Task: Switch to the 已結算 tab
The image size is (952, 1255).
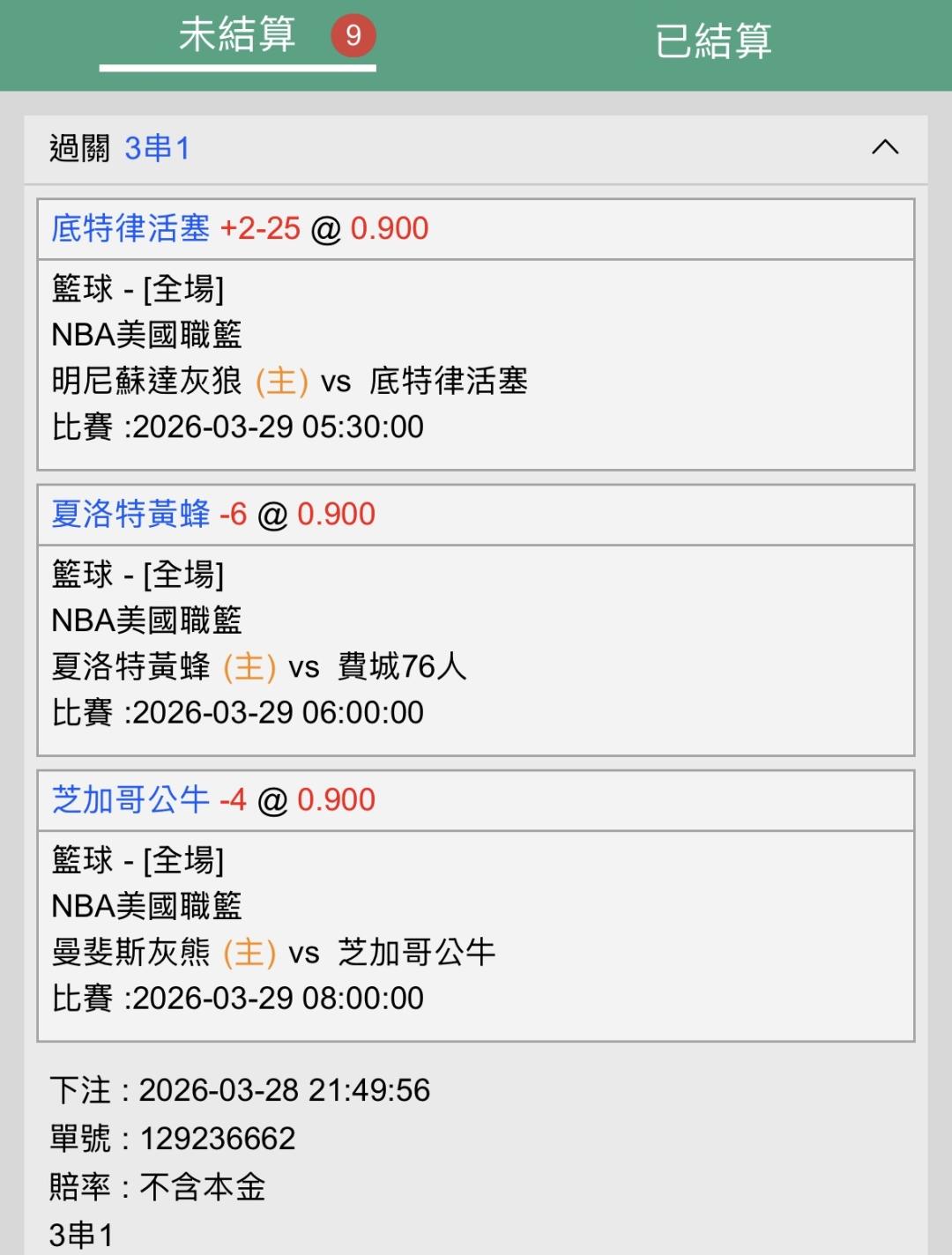Action: [713, 41]
